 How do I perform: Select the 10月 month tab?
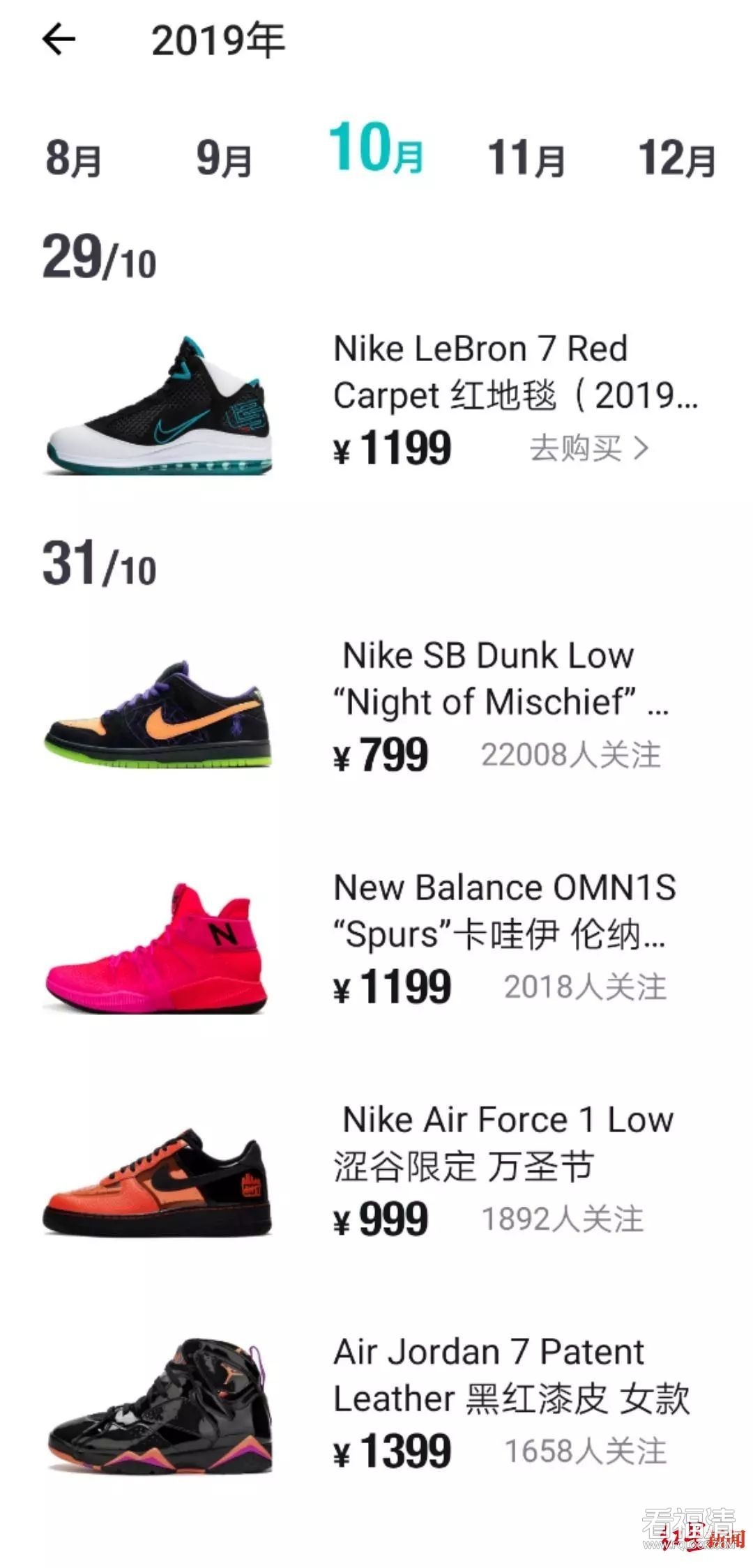coord(376,149)
